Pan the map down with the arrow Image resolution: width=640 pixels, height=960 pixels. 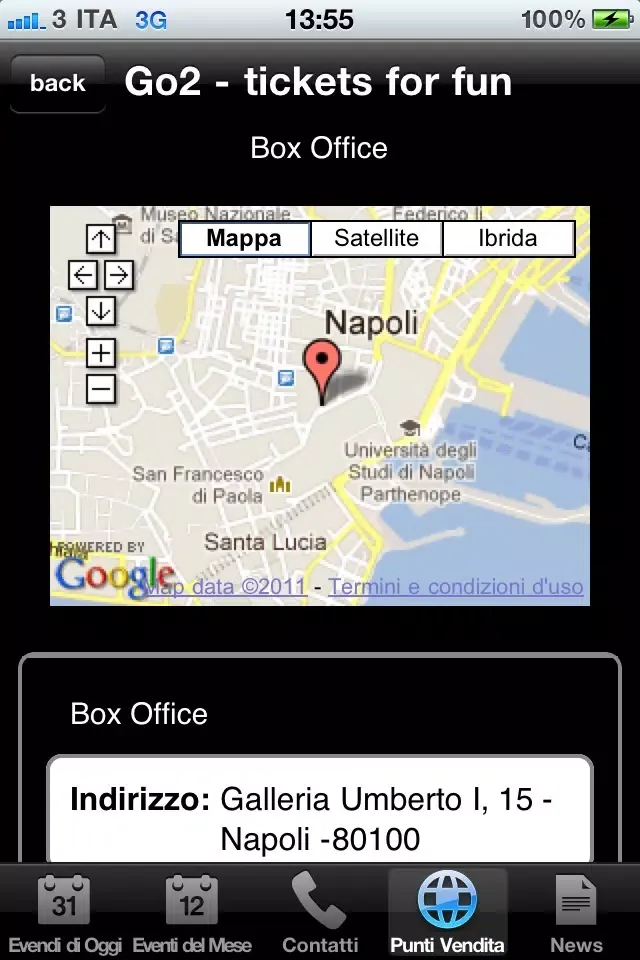(x=101, y=311)
